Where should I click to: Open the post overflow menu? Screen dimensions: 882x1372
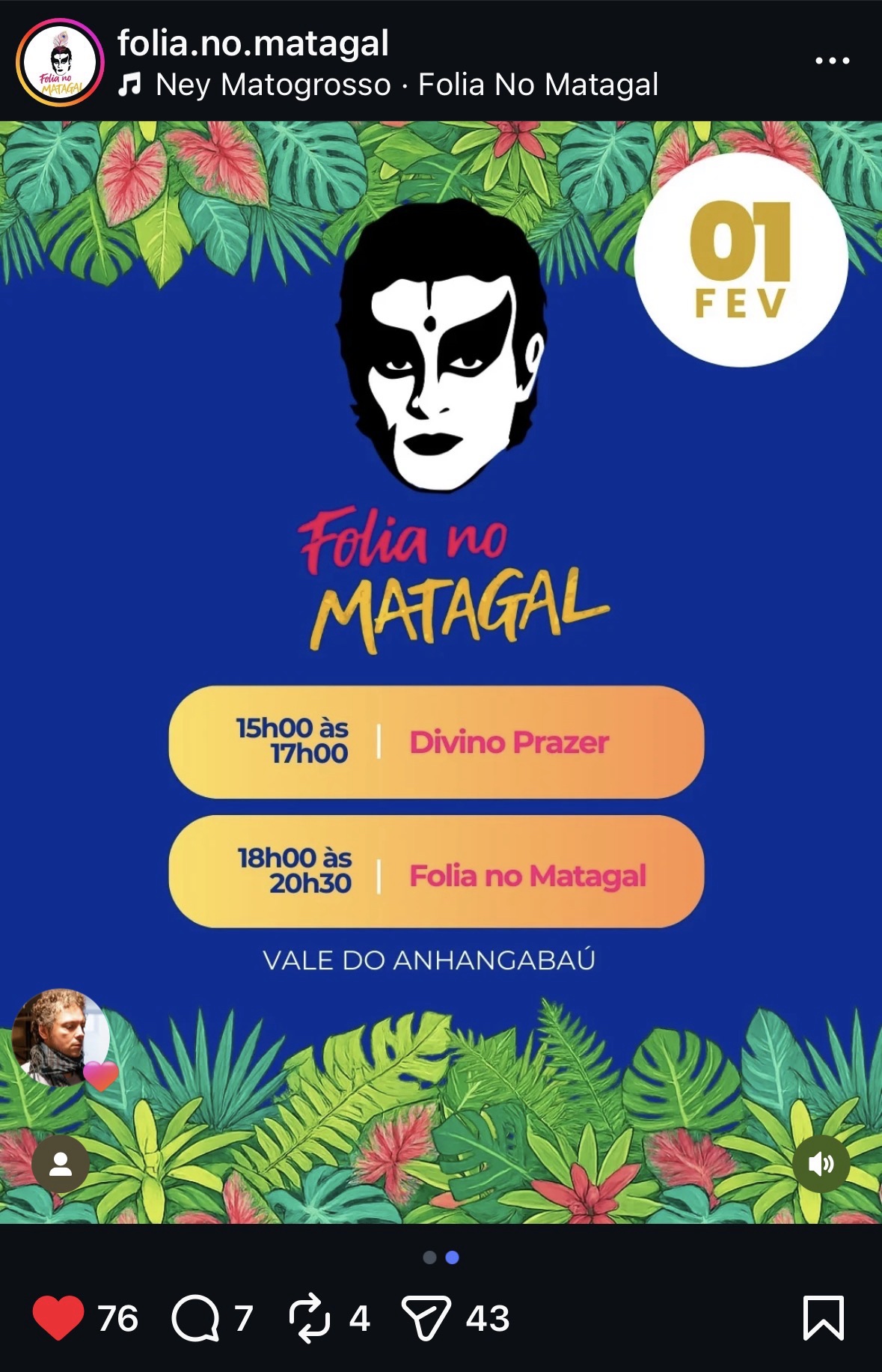point(832,61)
